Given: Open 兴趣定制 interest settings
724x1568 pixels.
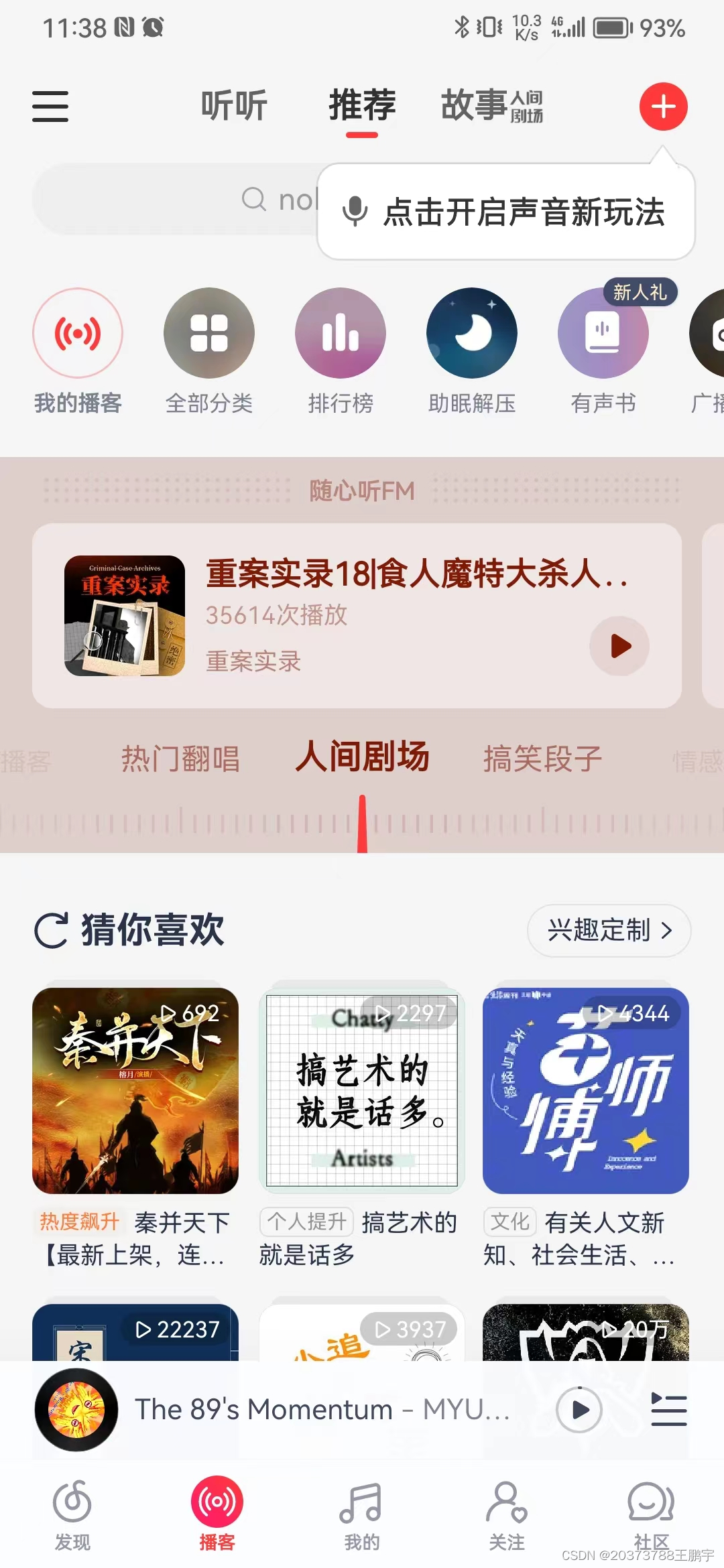Looking at the screenshot, I should pos(609,930).
